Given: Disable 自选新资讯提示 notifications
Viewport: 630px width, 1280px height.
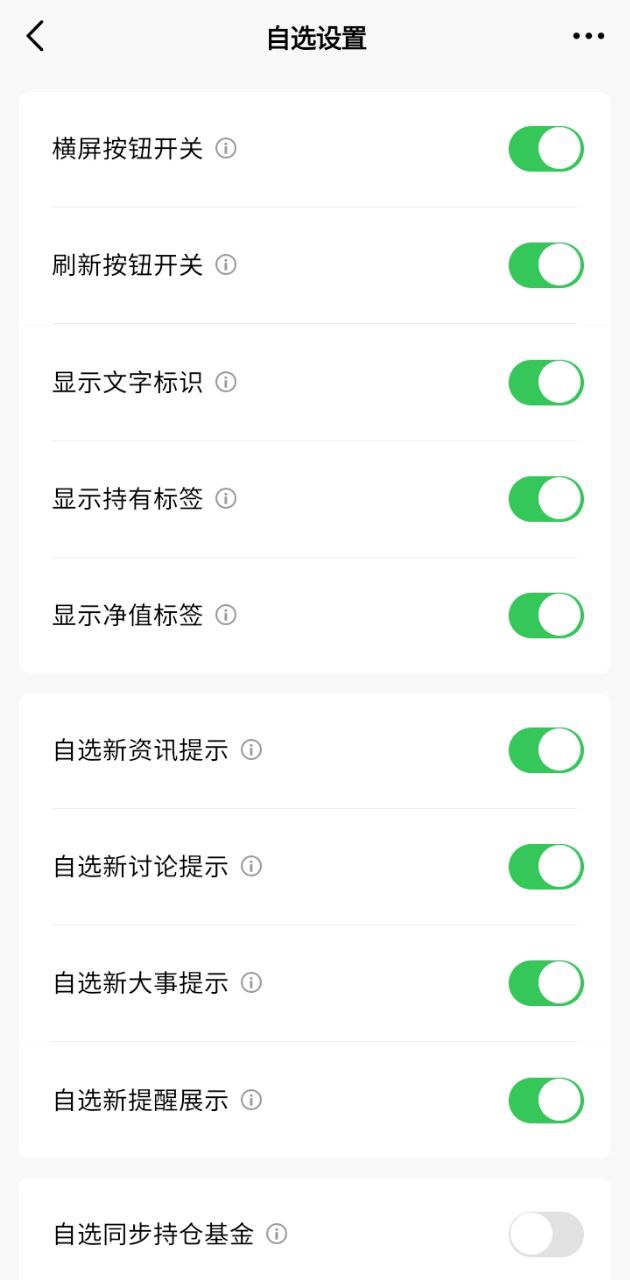Looking at the screenshot, I should coord(545,750).
